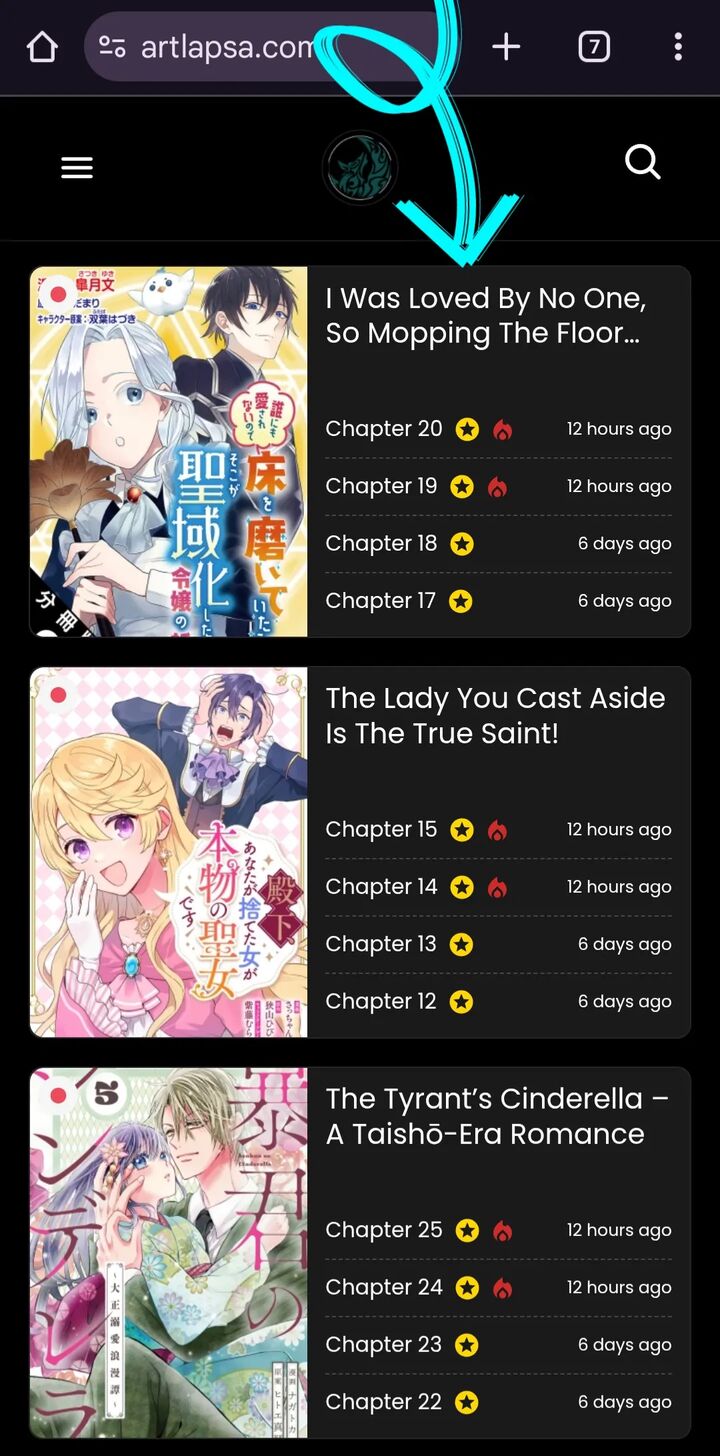
Task: Open a new browser tab
Action: [x=506, y=46]
